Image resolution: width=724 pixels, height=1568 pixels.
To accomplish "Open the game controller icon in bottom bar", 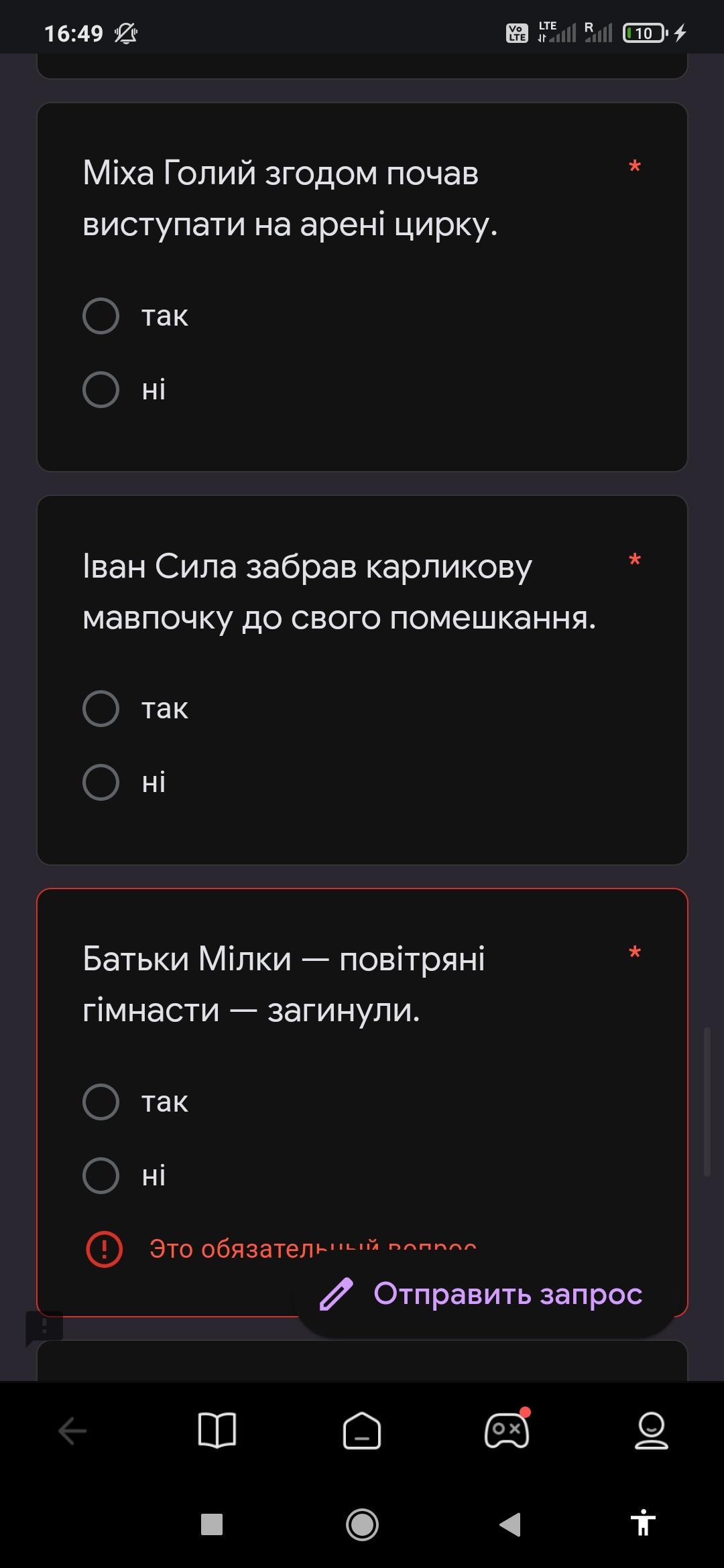I will (507, 1431).
